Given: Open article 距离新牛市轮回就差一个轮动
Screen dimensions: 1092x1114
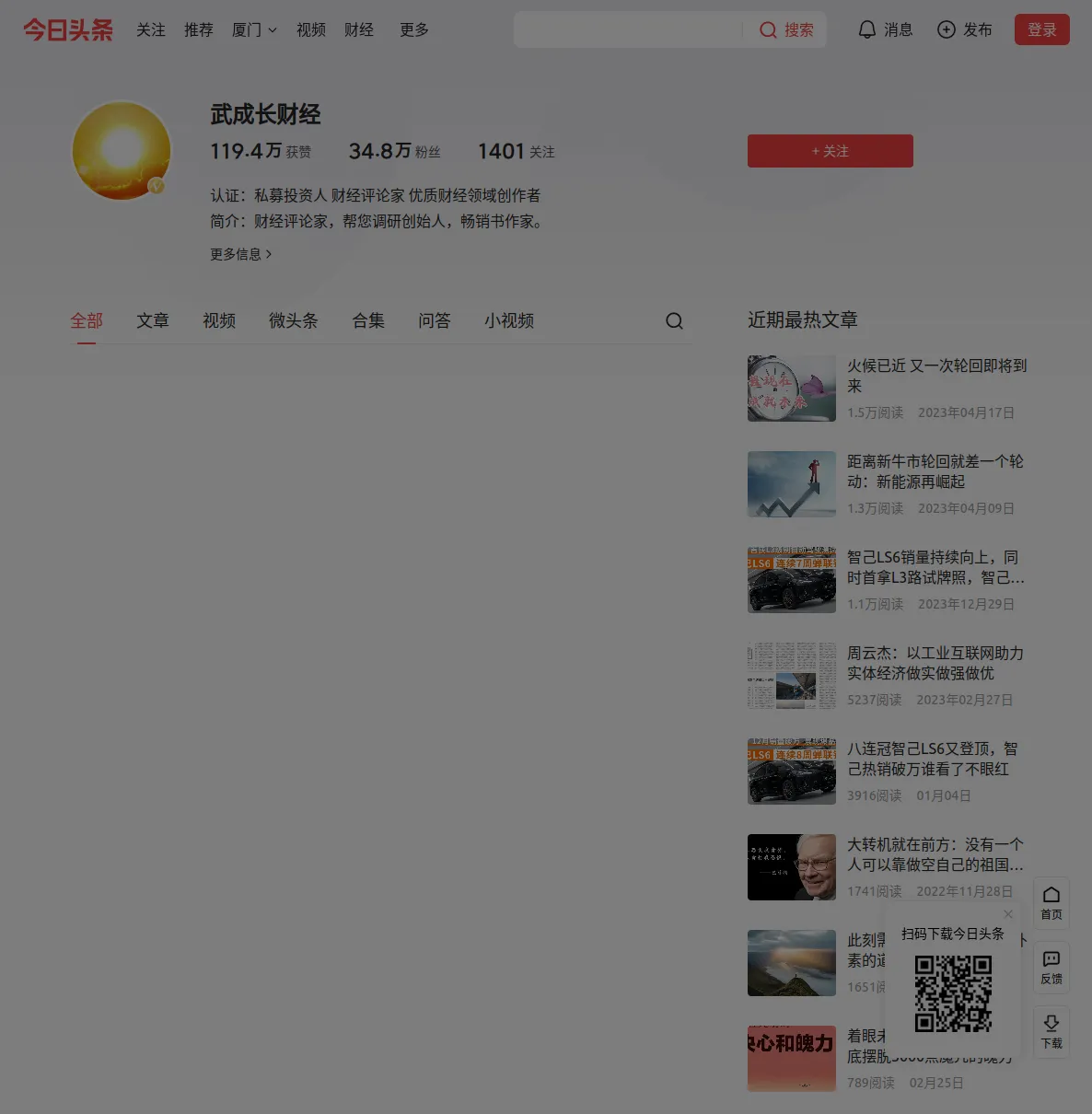Looking at the screenshot, I should [x=934, y=471].
